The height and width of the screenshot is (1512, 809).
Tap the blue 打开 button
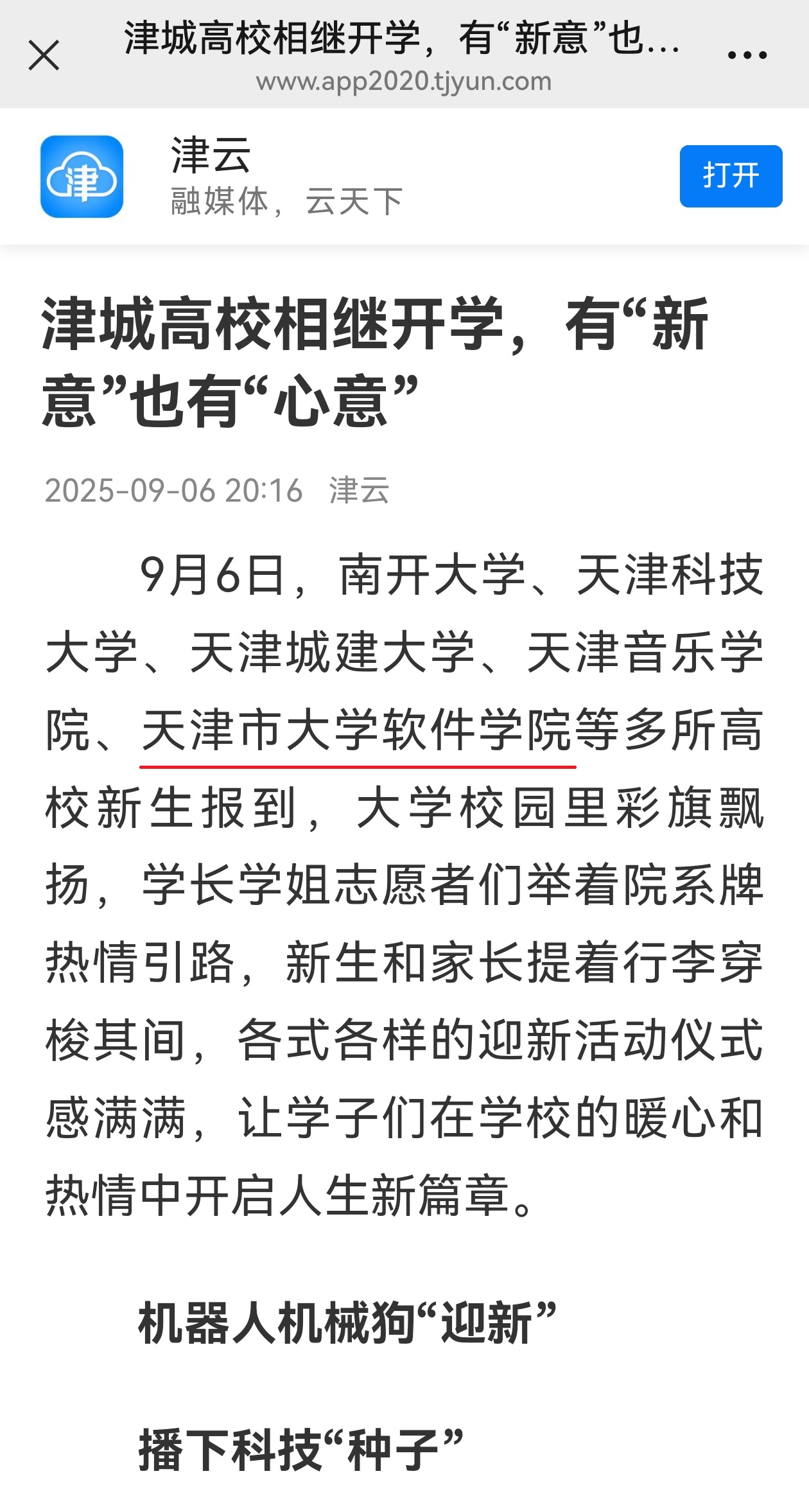click(x=731, y=176)
